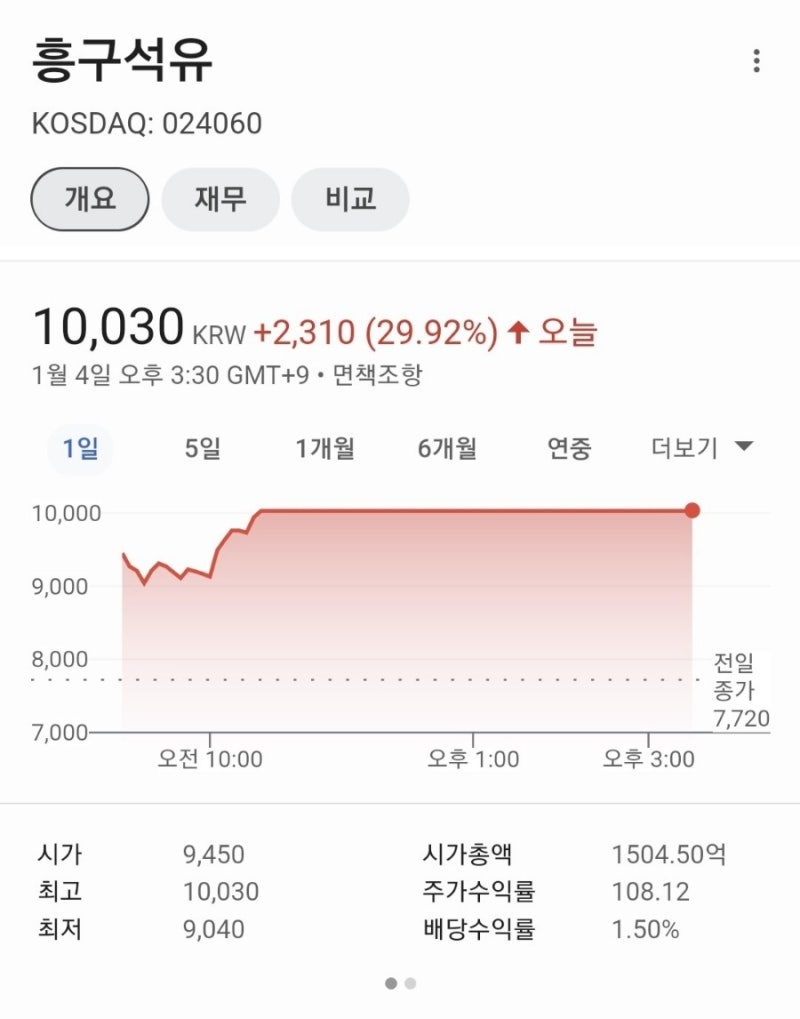800x1019 pixels.
Task: Switch to the 비교 tab
Action: (x=349, y=199)
